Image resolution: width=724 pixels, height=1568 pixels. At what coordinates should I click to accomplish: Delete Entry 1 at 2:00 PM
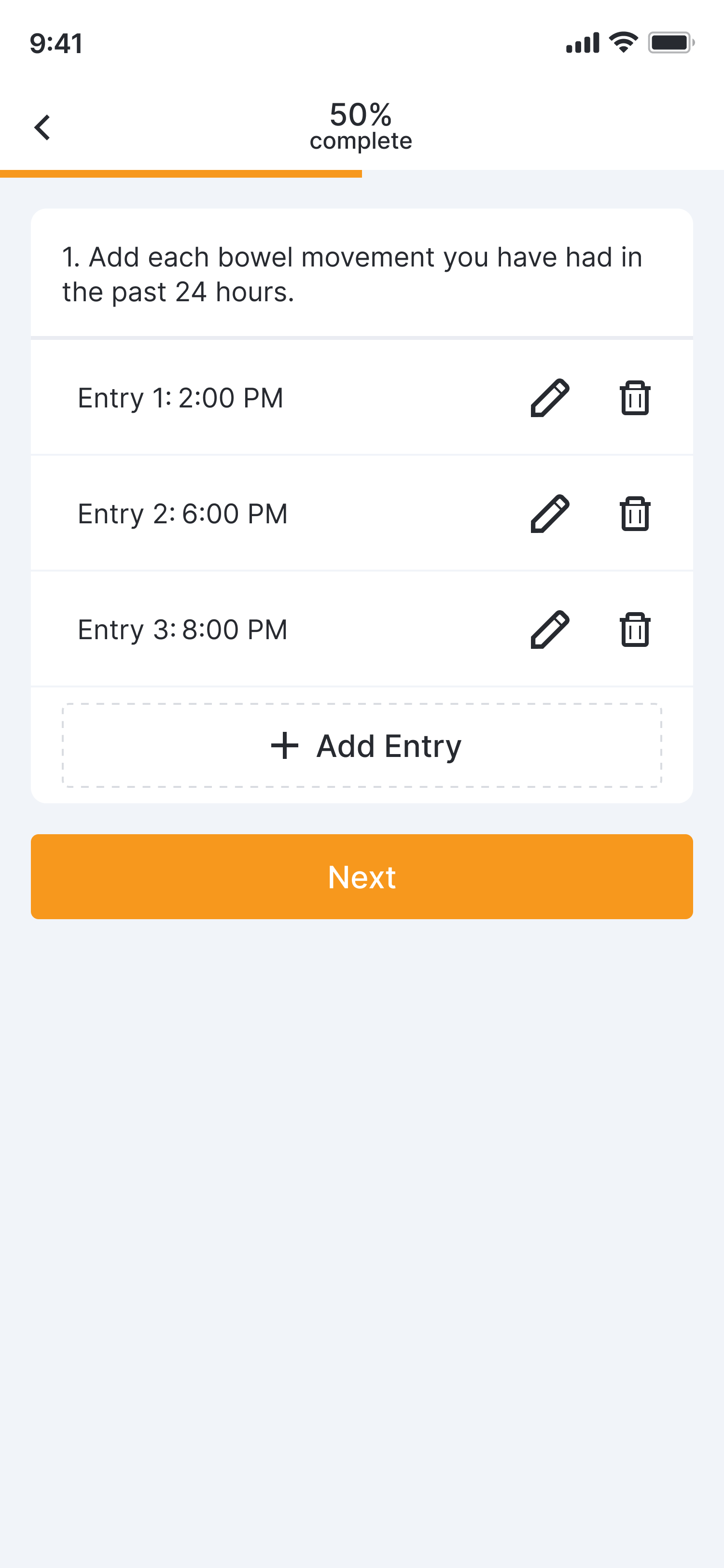pos(635,398)
